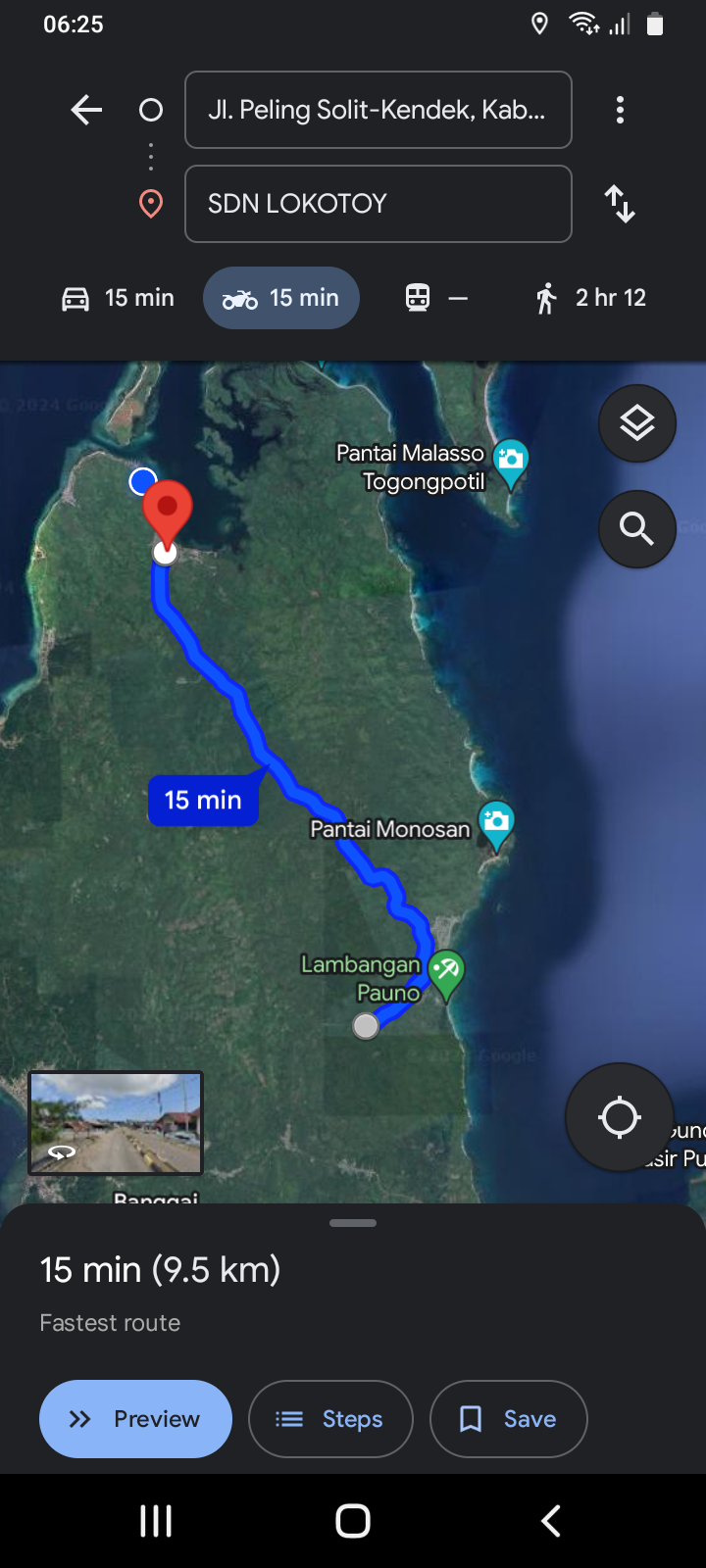Search along the route with magnifier button
Viewport: 706px width, 1568px height.
[637, 529]
